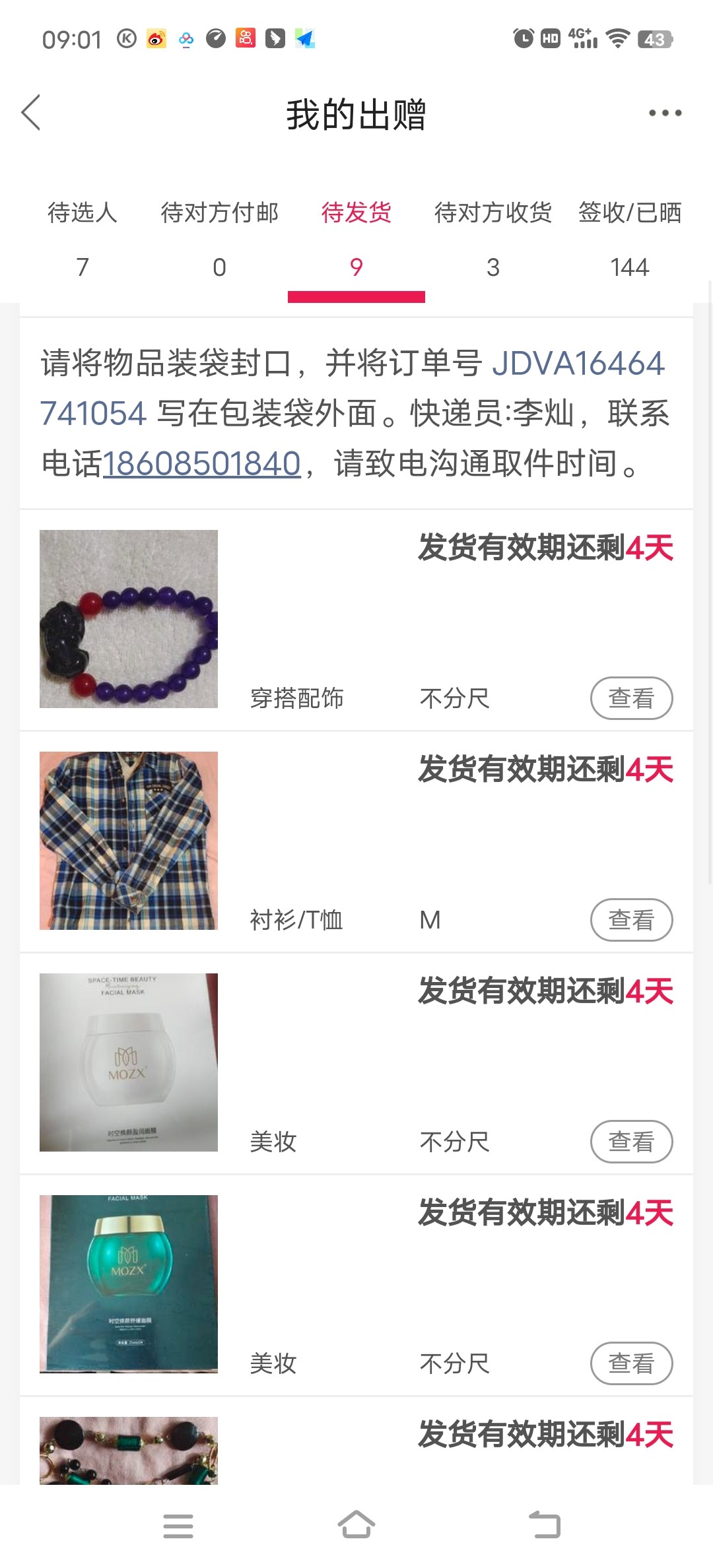
Task: Open the 签收/已晒 tab
Action: coord(629,238)
